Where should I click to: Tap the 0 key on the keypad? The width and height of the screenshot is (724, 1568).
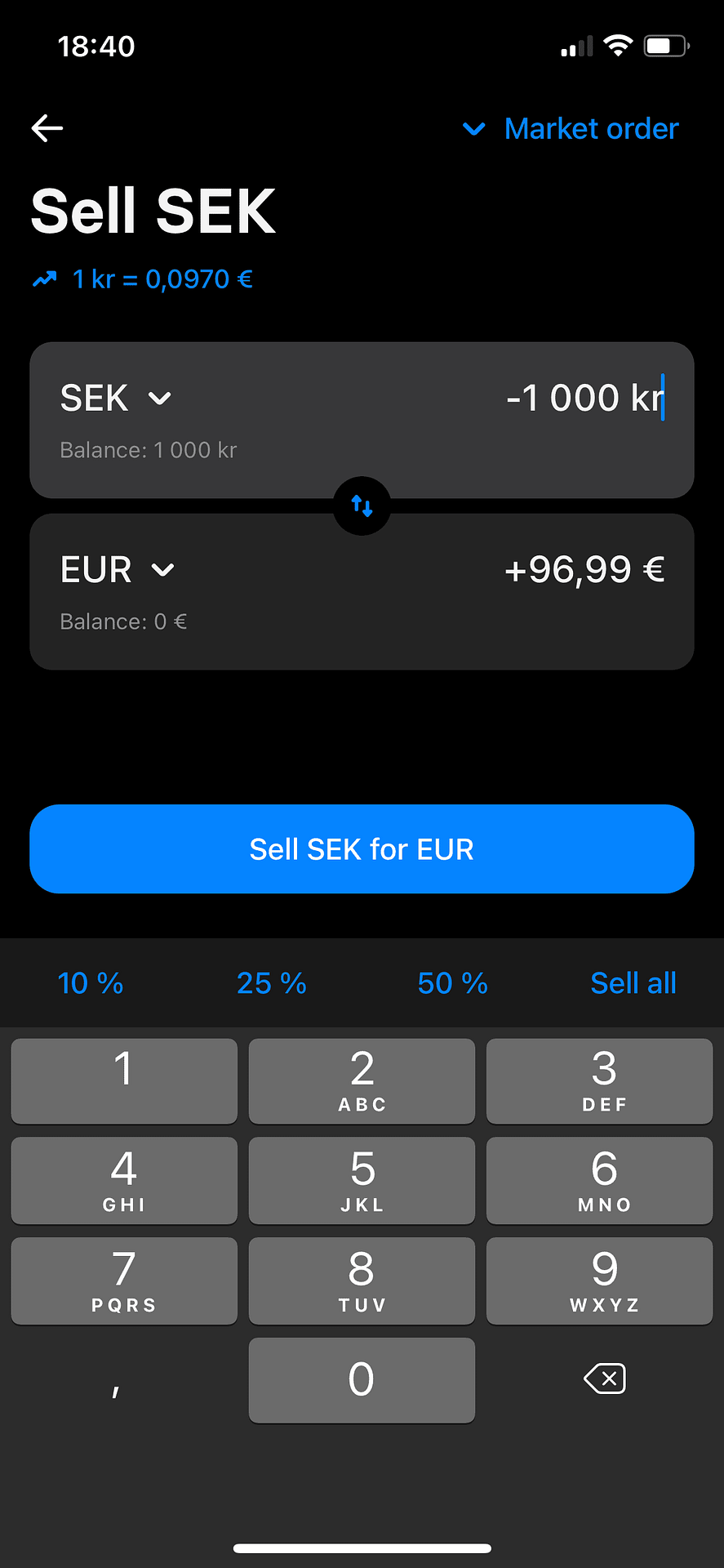(362, 1380)
